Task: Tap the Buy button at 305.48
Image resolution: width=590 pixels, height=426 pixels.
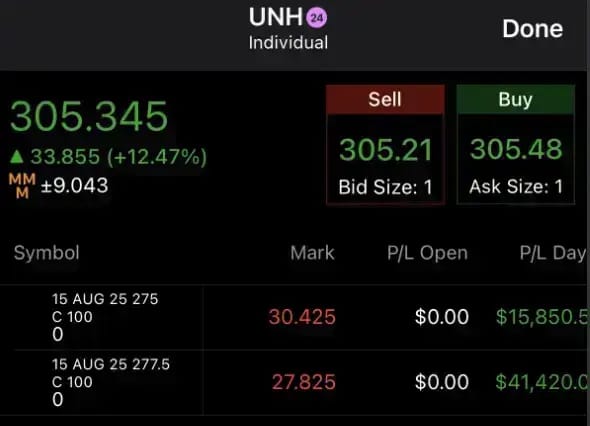Action: click(515, 145)
